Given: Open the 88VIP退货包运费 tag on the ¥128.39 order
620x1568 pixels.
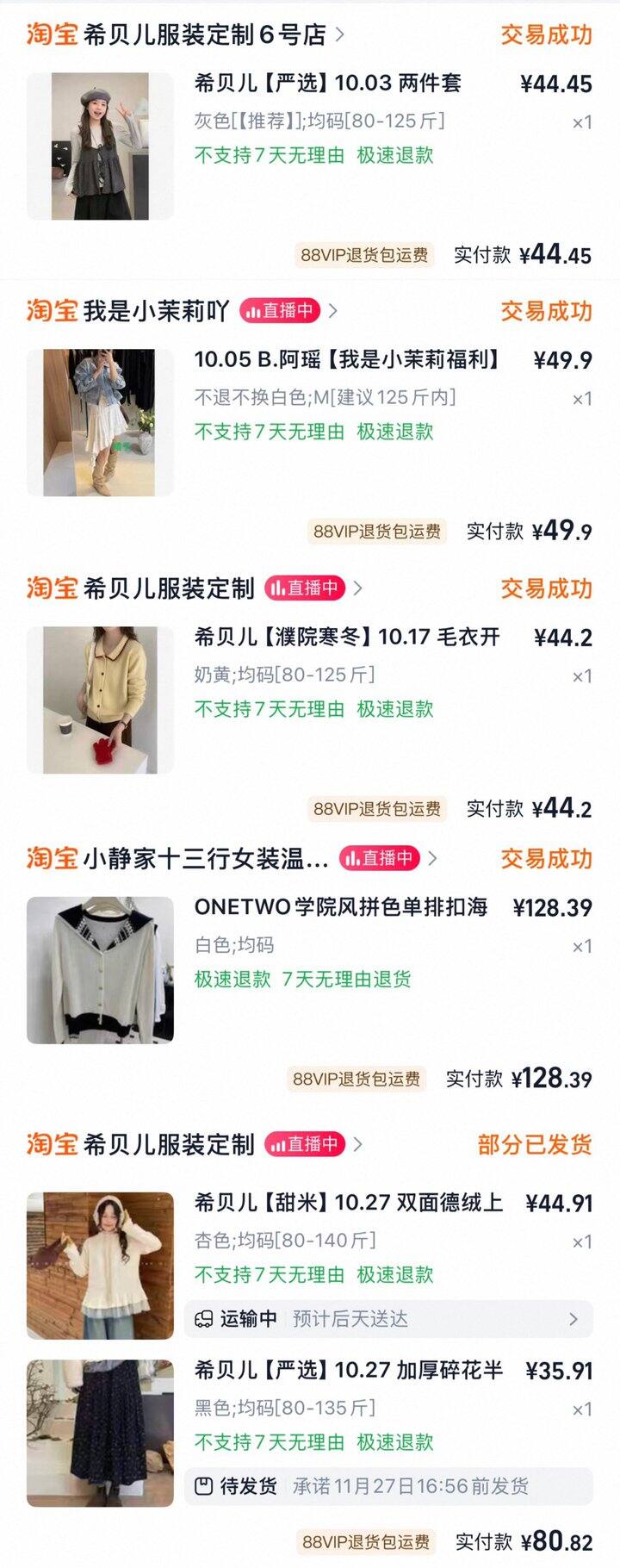Looking at the screenshot, I should (x=356, y=1079).
